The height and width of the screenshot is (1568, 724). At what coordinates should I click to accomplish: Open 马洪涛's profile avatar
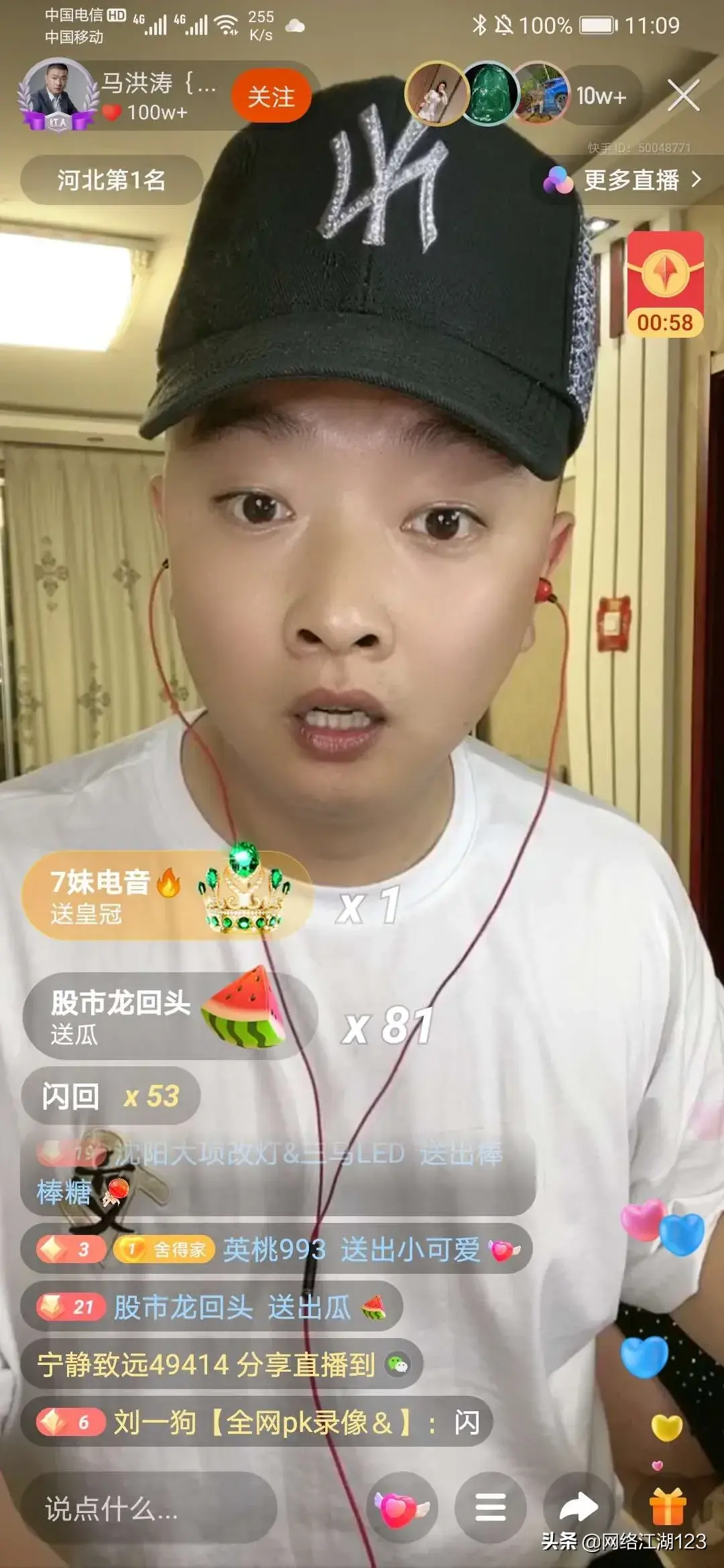pos(57,94)
